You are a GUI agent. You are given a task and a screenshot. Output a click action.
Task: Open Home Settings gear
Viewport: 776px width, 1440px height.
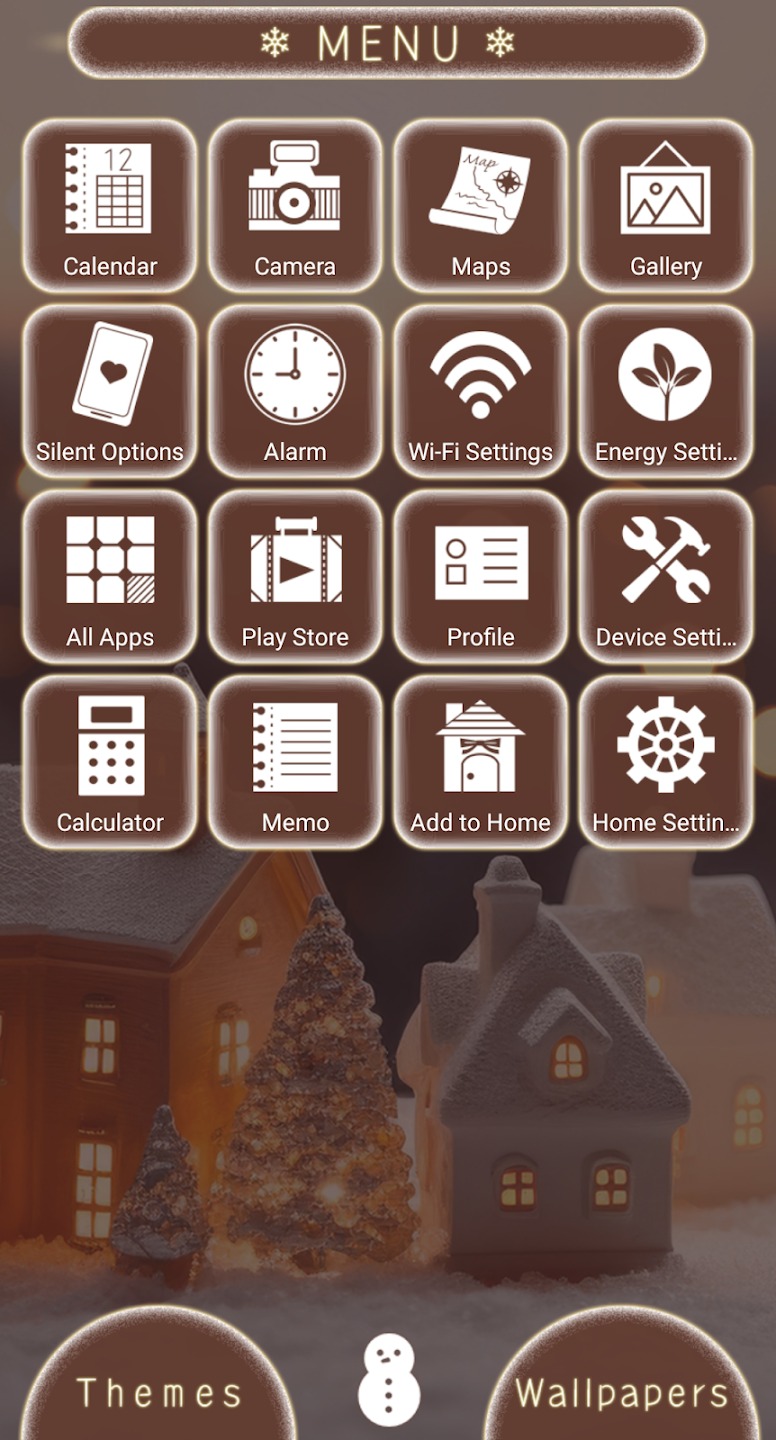666,762
